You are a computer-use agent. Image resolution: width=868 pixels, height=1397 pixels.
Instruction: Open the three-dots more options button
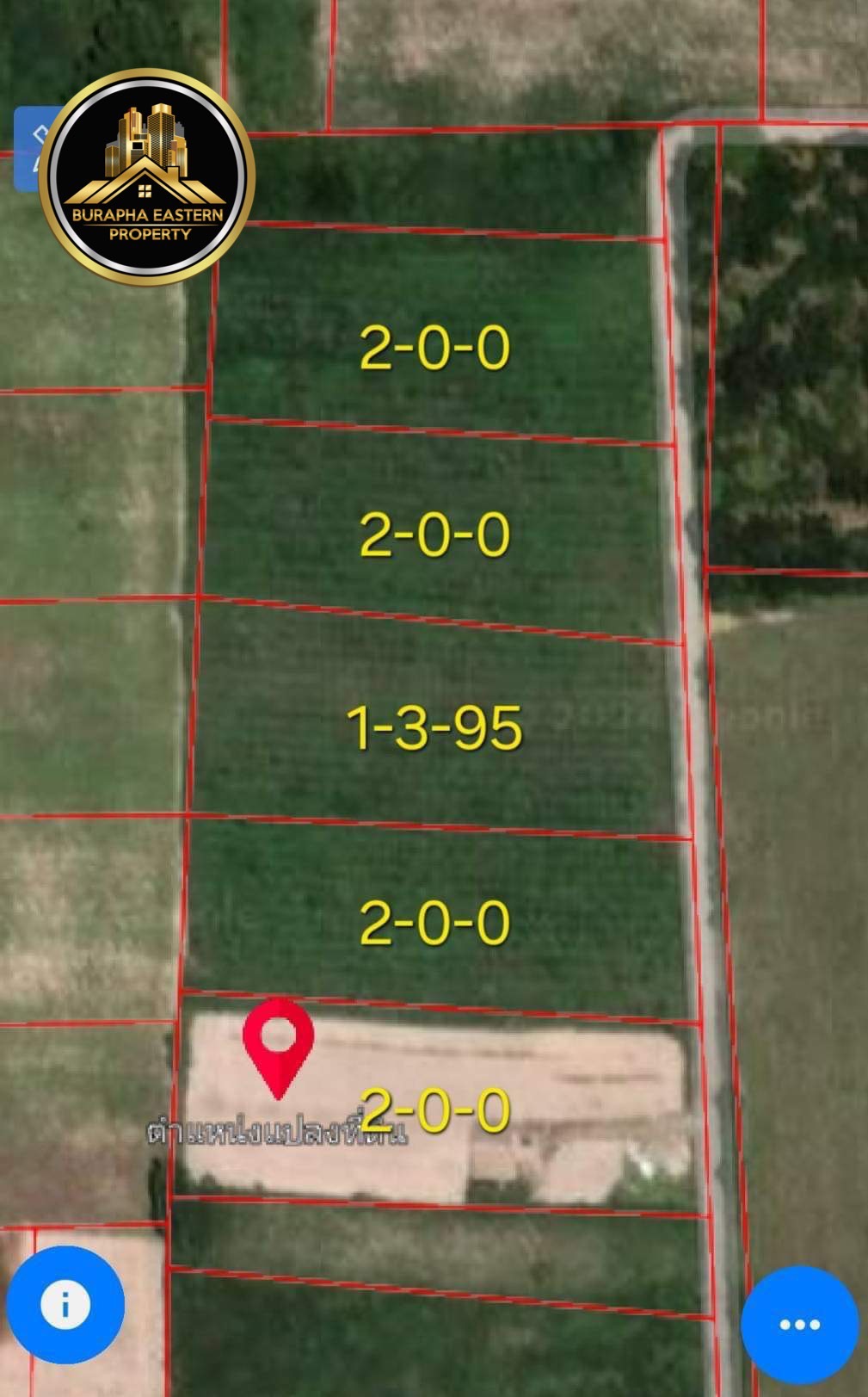(800, 1325)
